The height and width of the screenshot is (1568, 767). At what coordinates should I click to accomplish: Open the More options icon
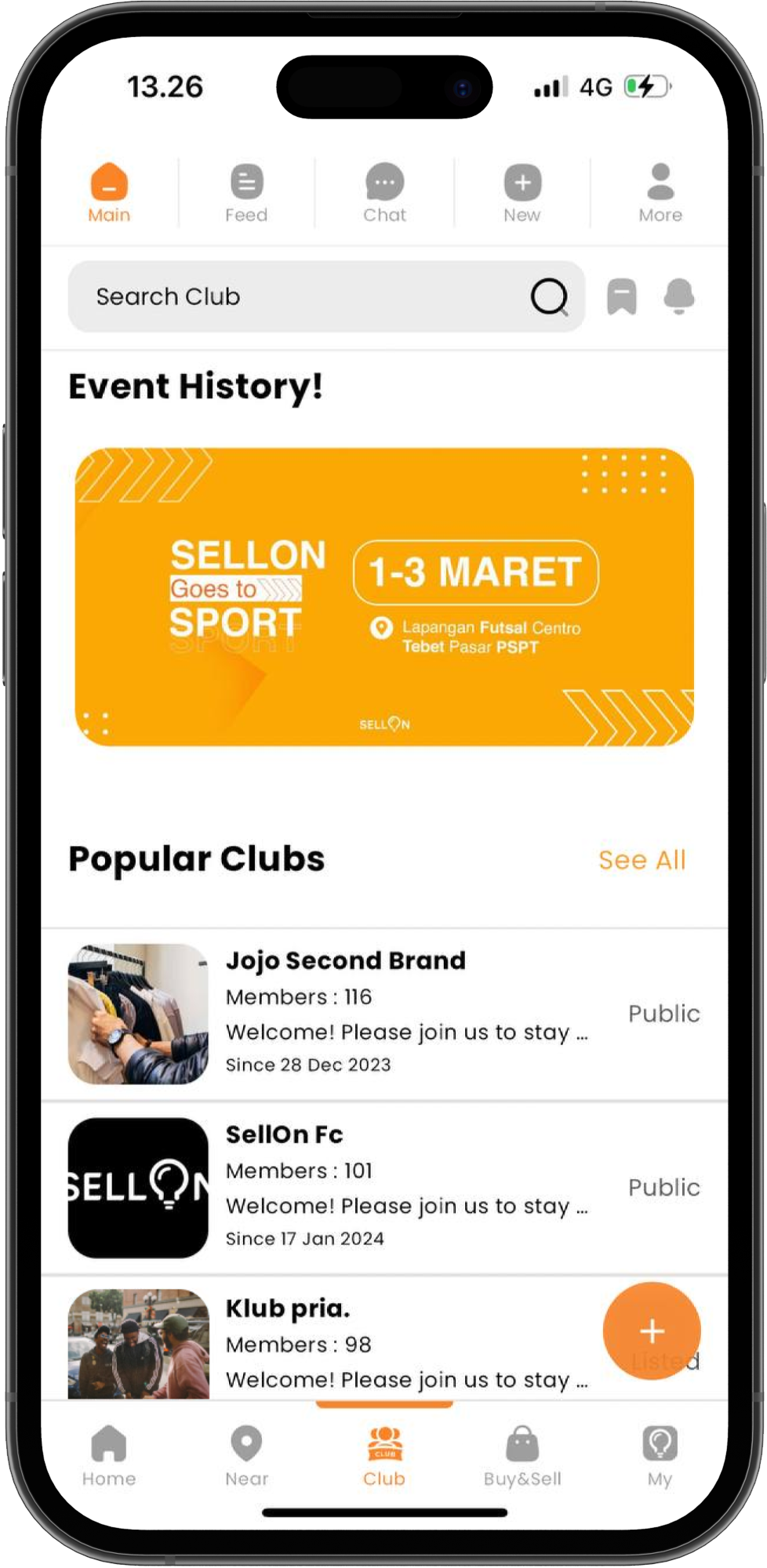(660, 182)
